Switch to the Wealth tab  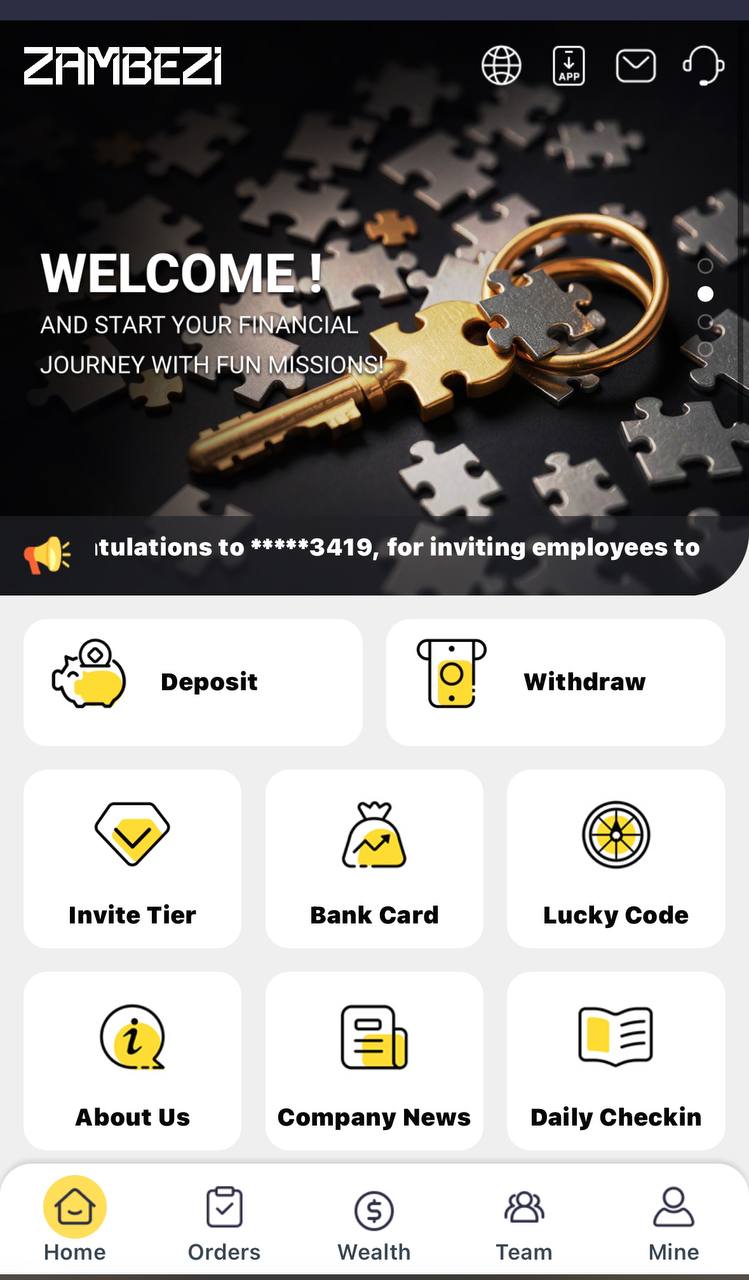[x=374, y=1223]
